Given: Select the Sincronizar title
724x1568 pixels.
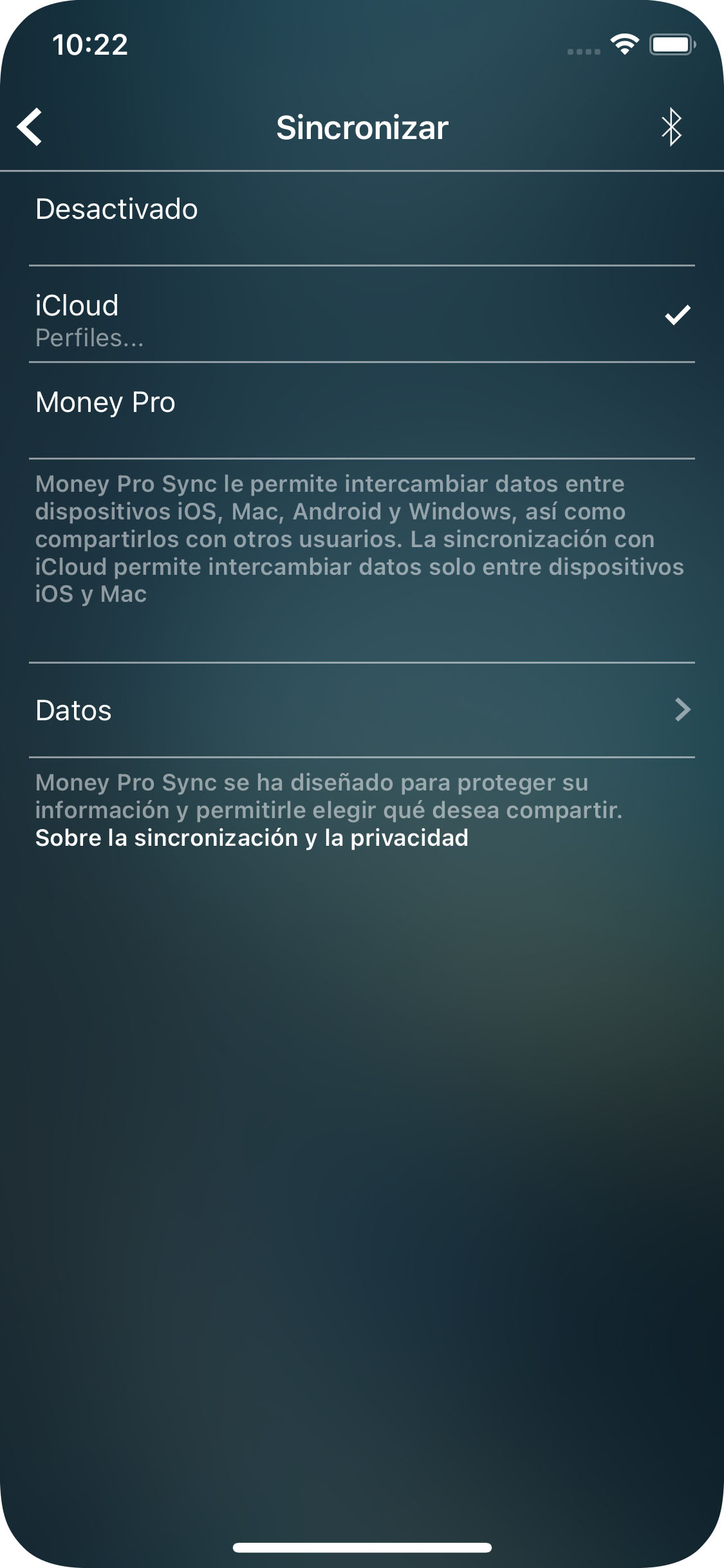Looking at the screenshot, I should coord(362,127).
